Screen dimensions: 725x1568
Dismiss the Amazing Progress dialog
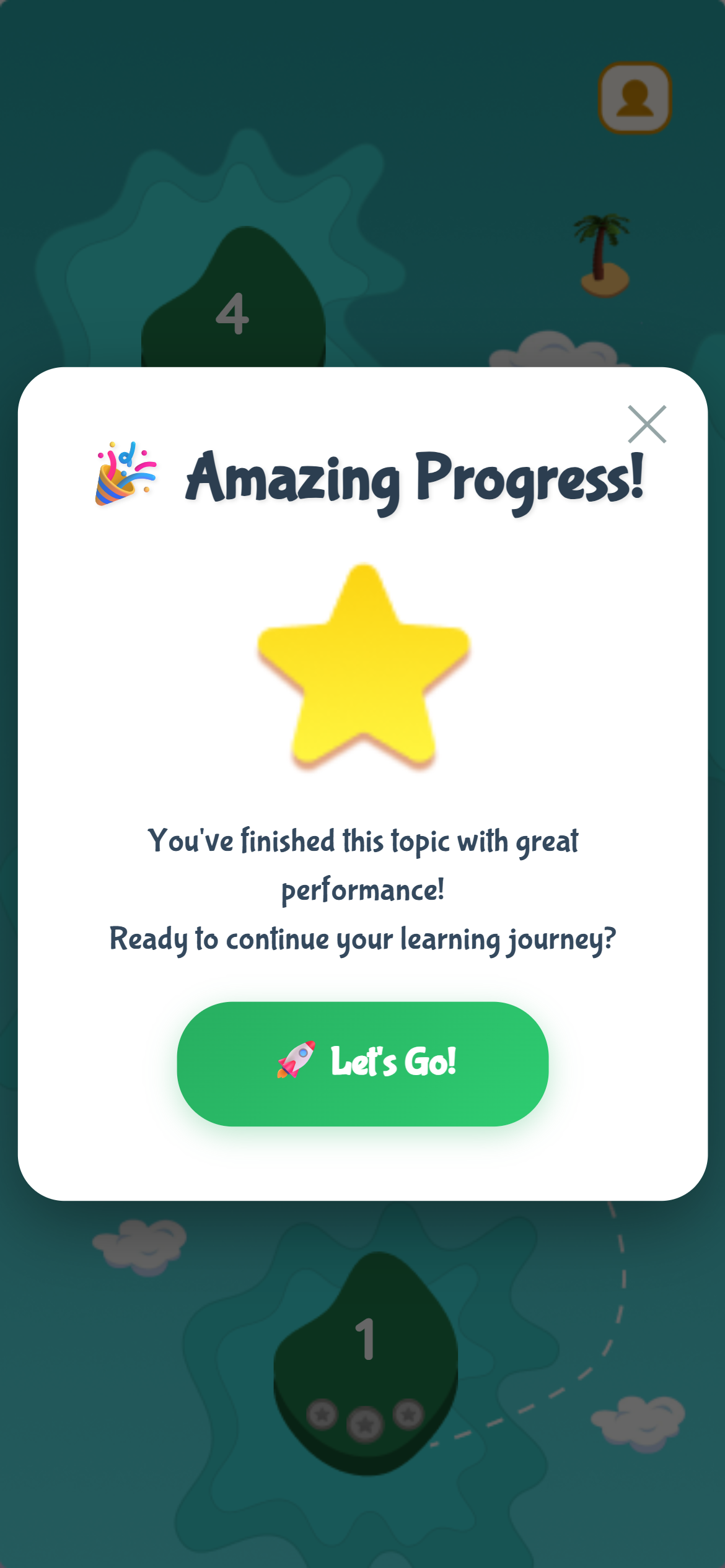[x=647, y=425]
